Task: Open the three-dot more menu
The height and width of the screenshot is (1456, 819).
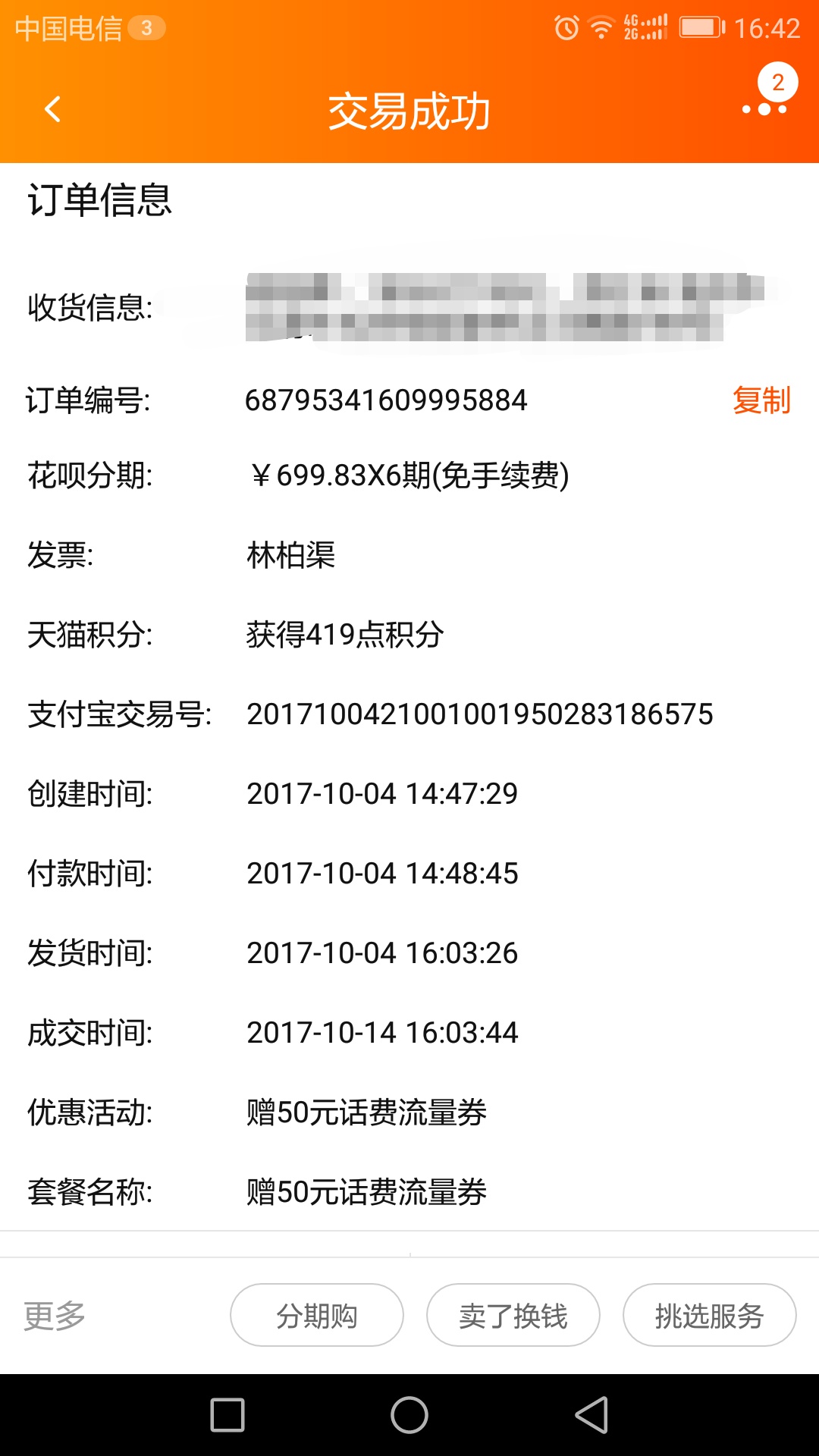Action: tap(764, 109)
